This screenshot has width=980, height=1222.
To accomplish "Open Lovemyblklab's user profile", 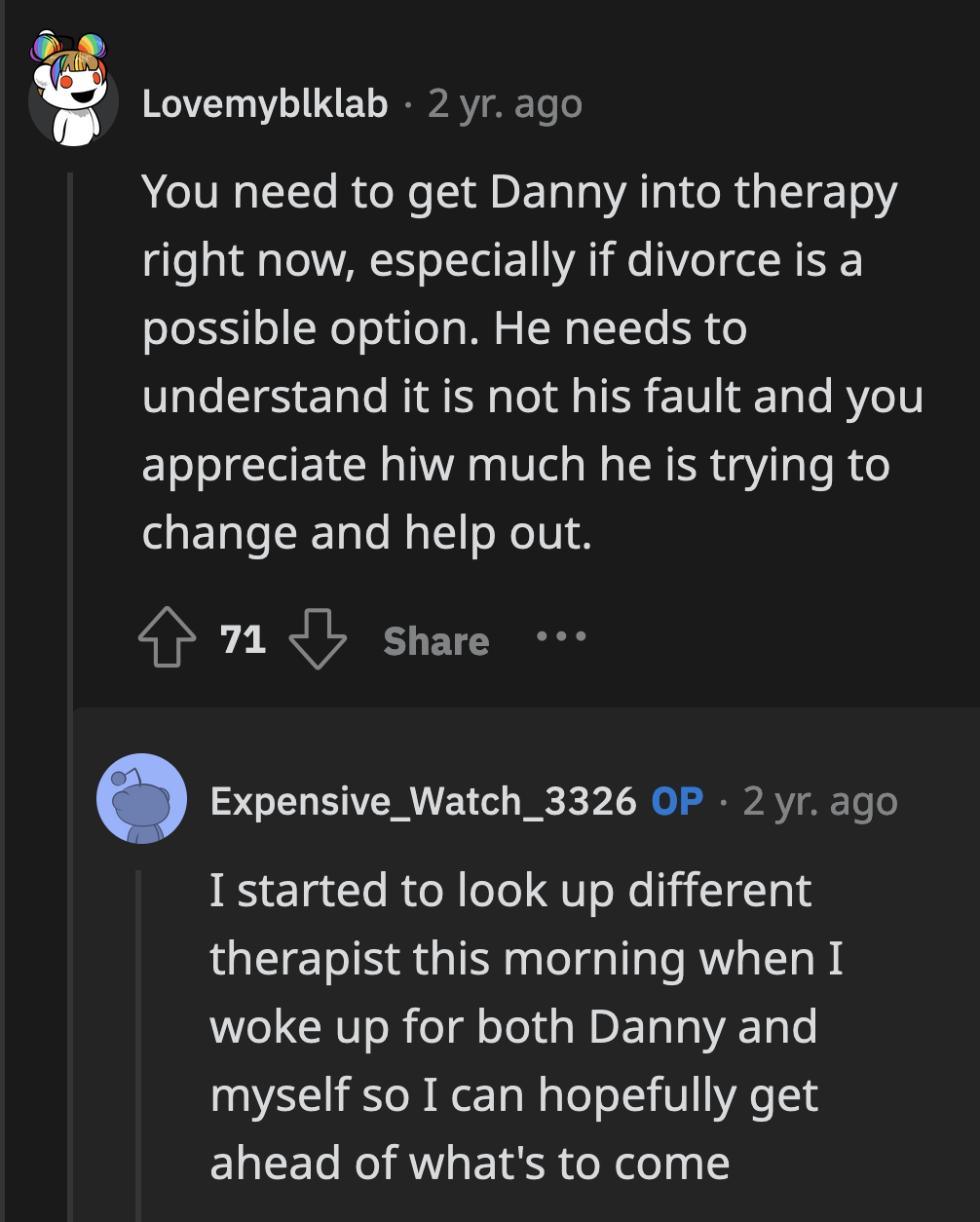I will tap(264, 103).
